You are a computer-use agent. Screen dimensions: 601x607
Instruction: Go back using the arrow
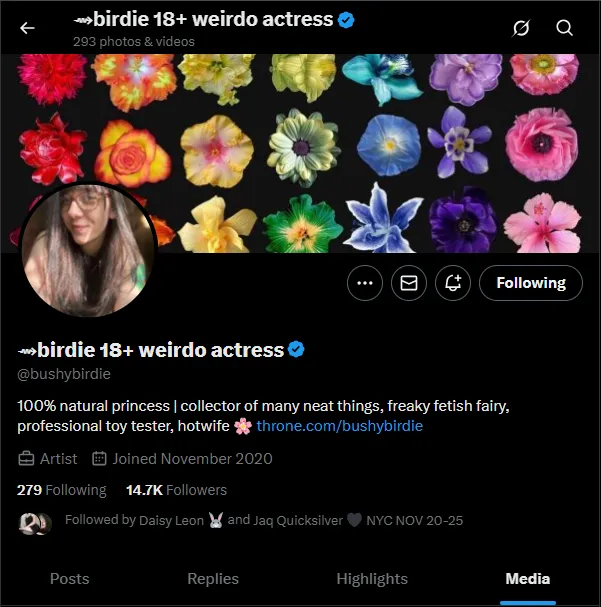[27, 28]
